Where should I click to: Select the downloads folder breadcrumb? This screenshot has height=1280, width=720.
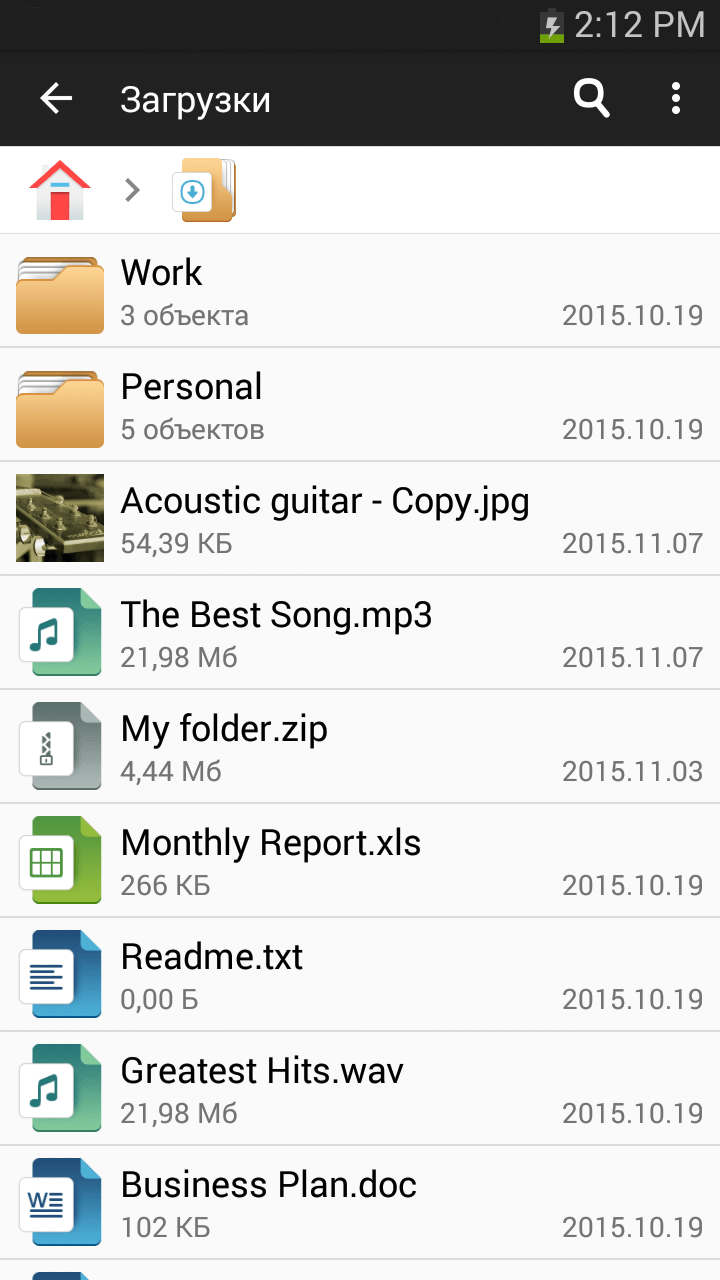pyautogui.click(x=204, y=190)
